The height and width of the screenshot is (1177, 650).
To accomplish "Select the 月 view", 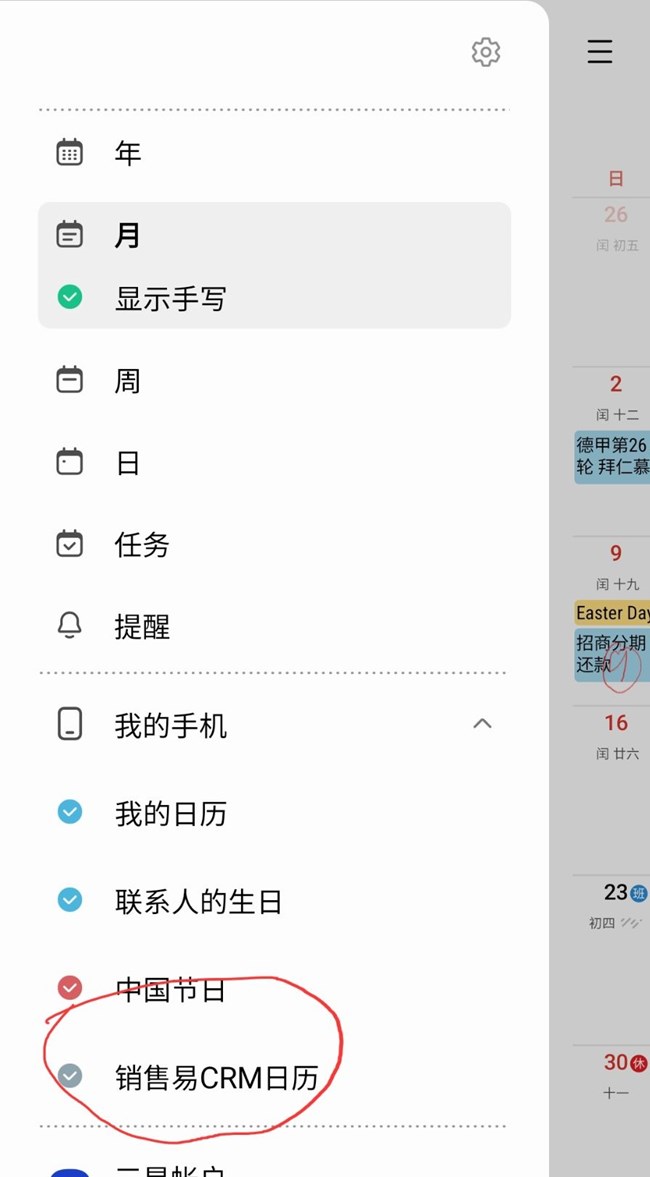I will 128,235.
